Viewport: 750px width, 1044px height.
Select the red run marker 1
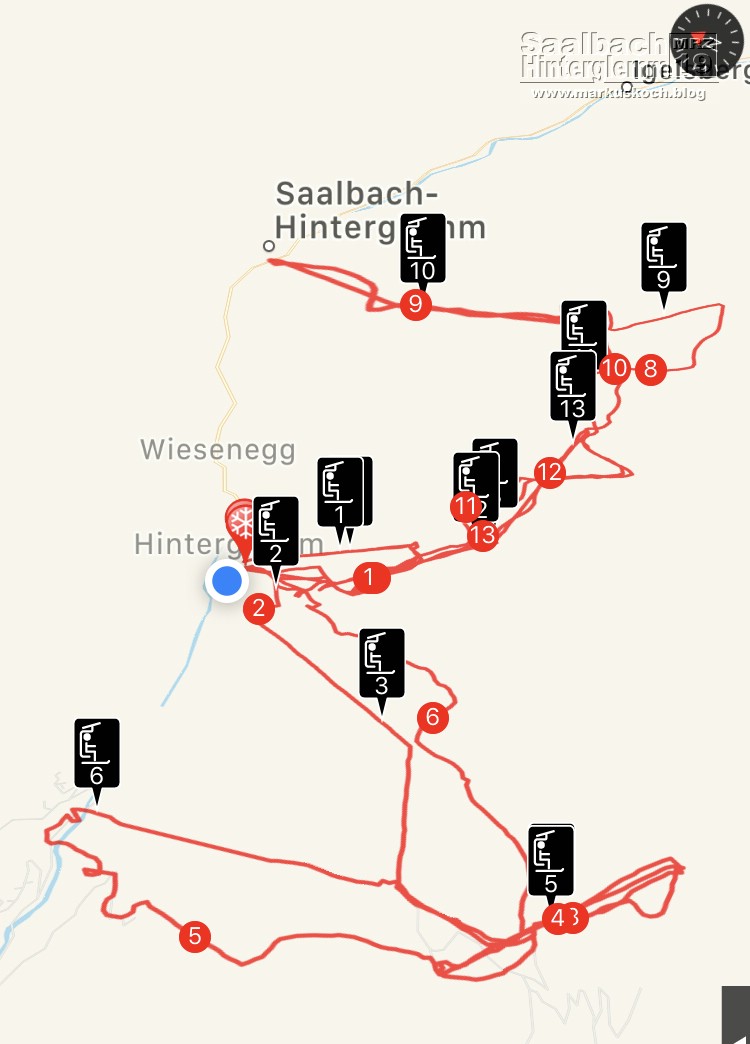pyautogui.click(x=370, y=577)
